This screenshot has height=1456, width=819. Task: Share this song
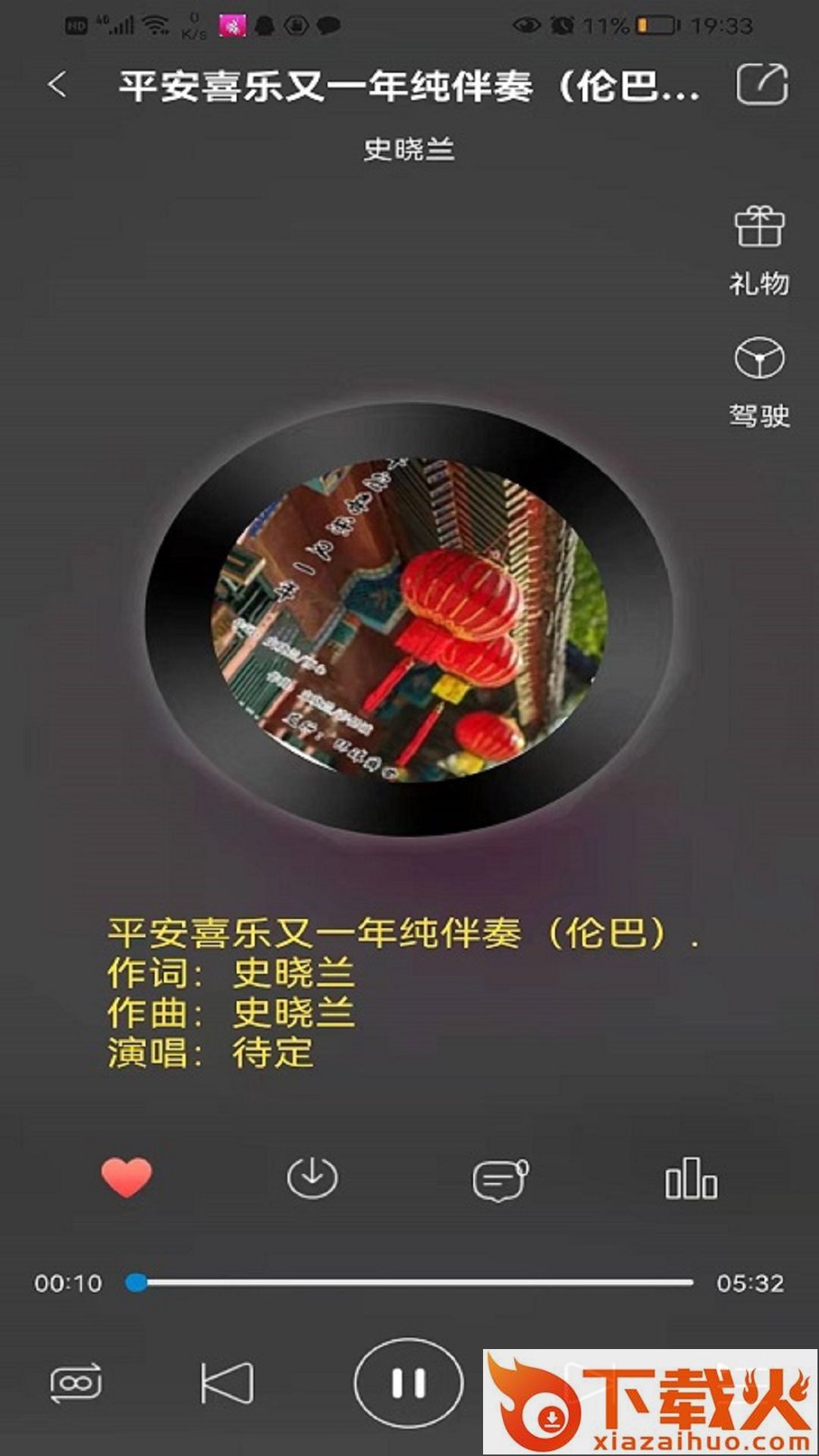tap(762, 84)
